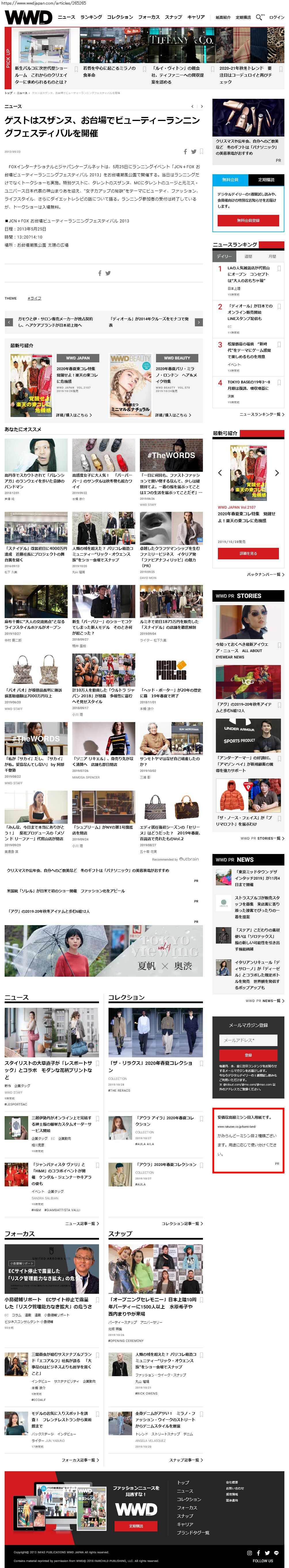This screenshot has width=289, height=1568.
Task: Open the スナップ navigation item
Action: 173,17
